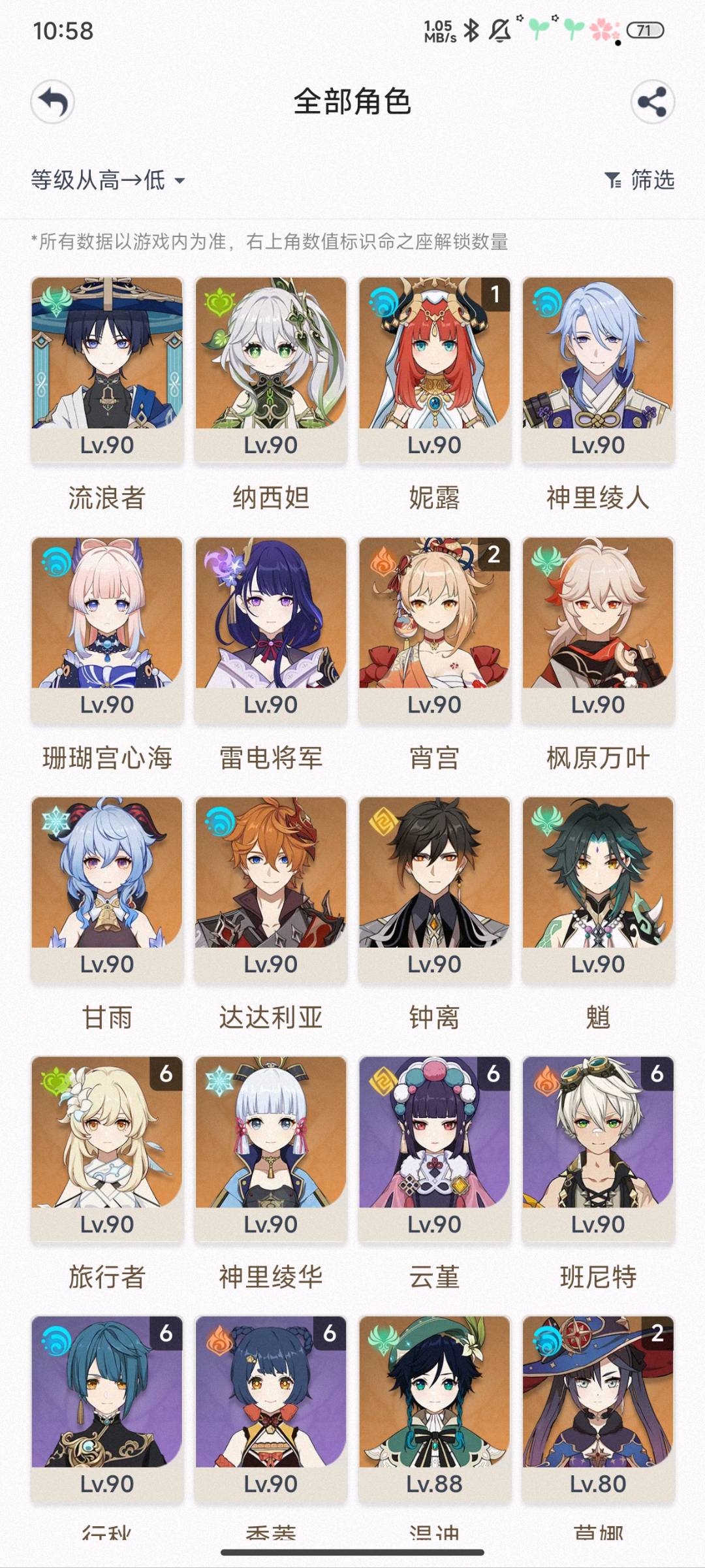Select 魈 character card
The image size is (705, 1568).
click(x=598, y=889)
